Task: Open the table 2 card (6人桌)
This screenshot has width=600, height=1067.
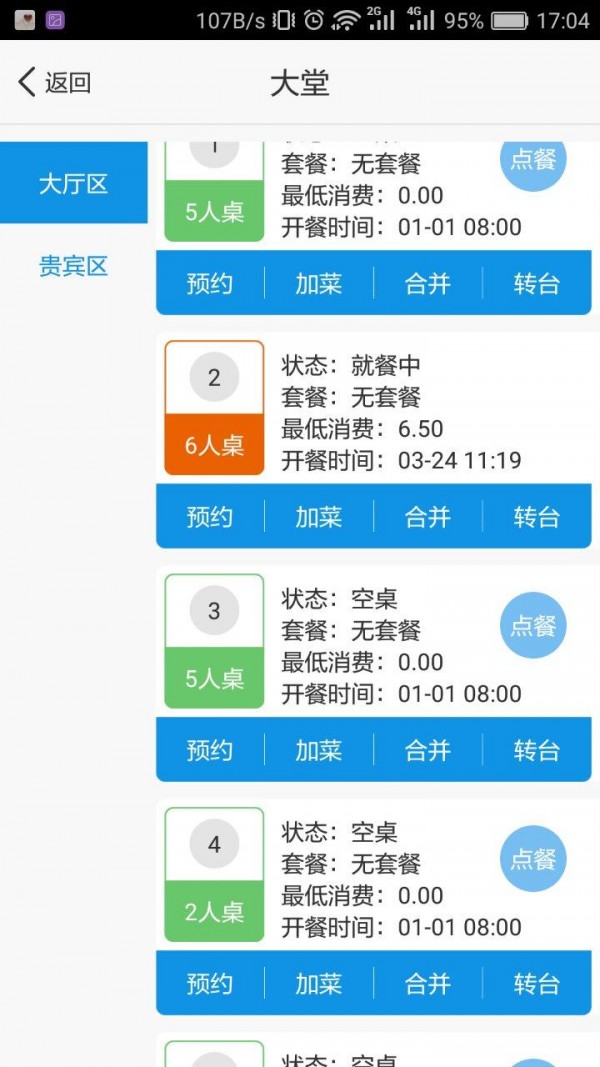Action: click(x=214, y=408)
